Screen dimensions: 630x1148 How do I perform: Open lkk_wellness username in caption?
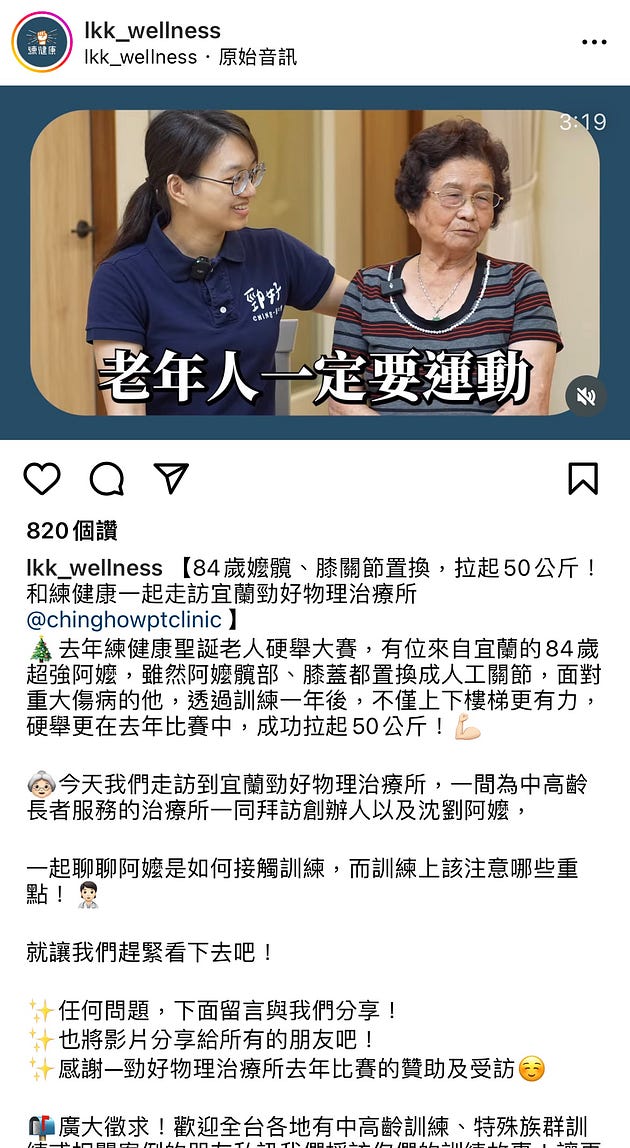[x=94, y=569]
